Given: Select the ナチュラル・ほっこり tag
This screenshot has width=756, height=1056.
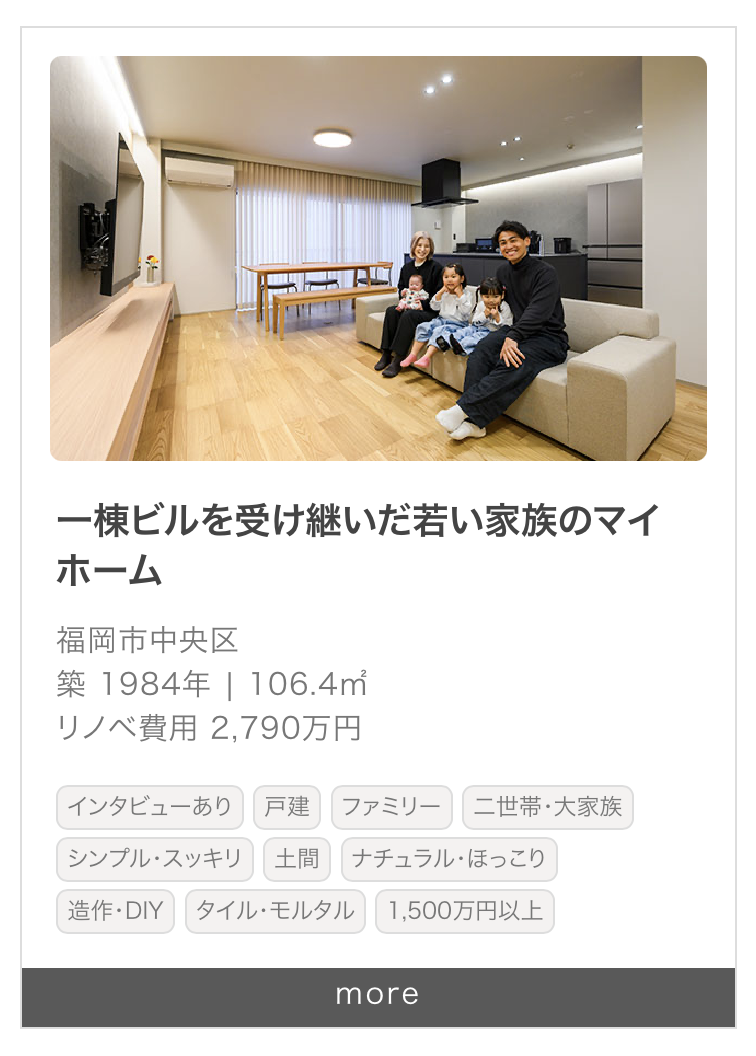Looking at the screenshot, I should coord(449,859).
